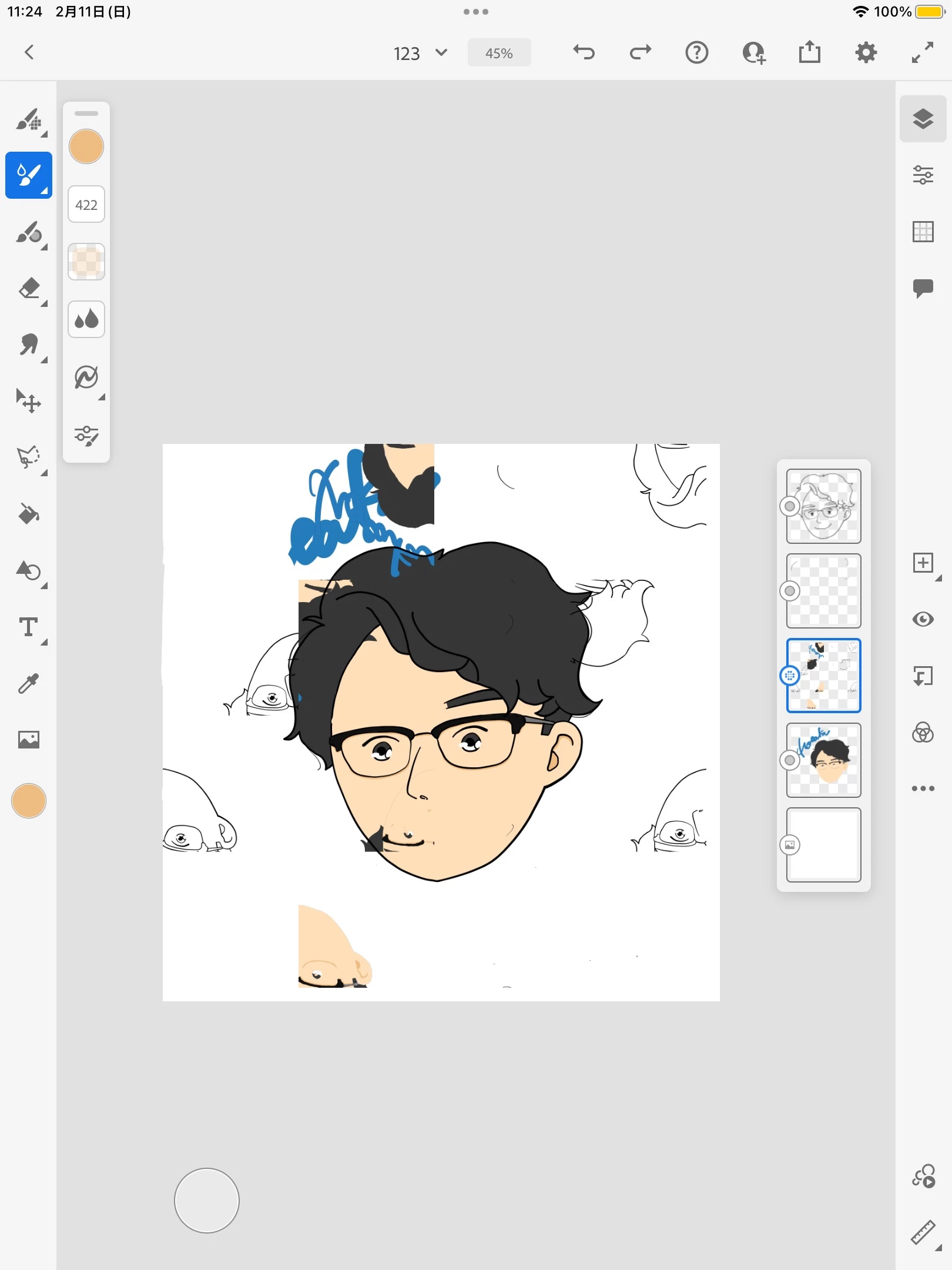This screenshot has height=1270, width=952.
Task: Open the help question mark
Action: [696, 52]
